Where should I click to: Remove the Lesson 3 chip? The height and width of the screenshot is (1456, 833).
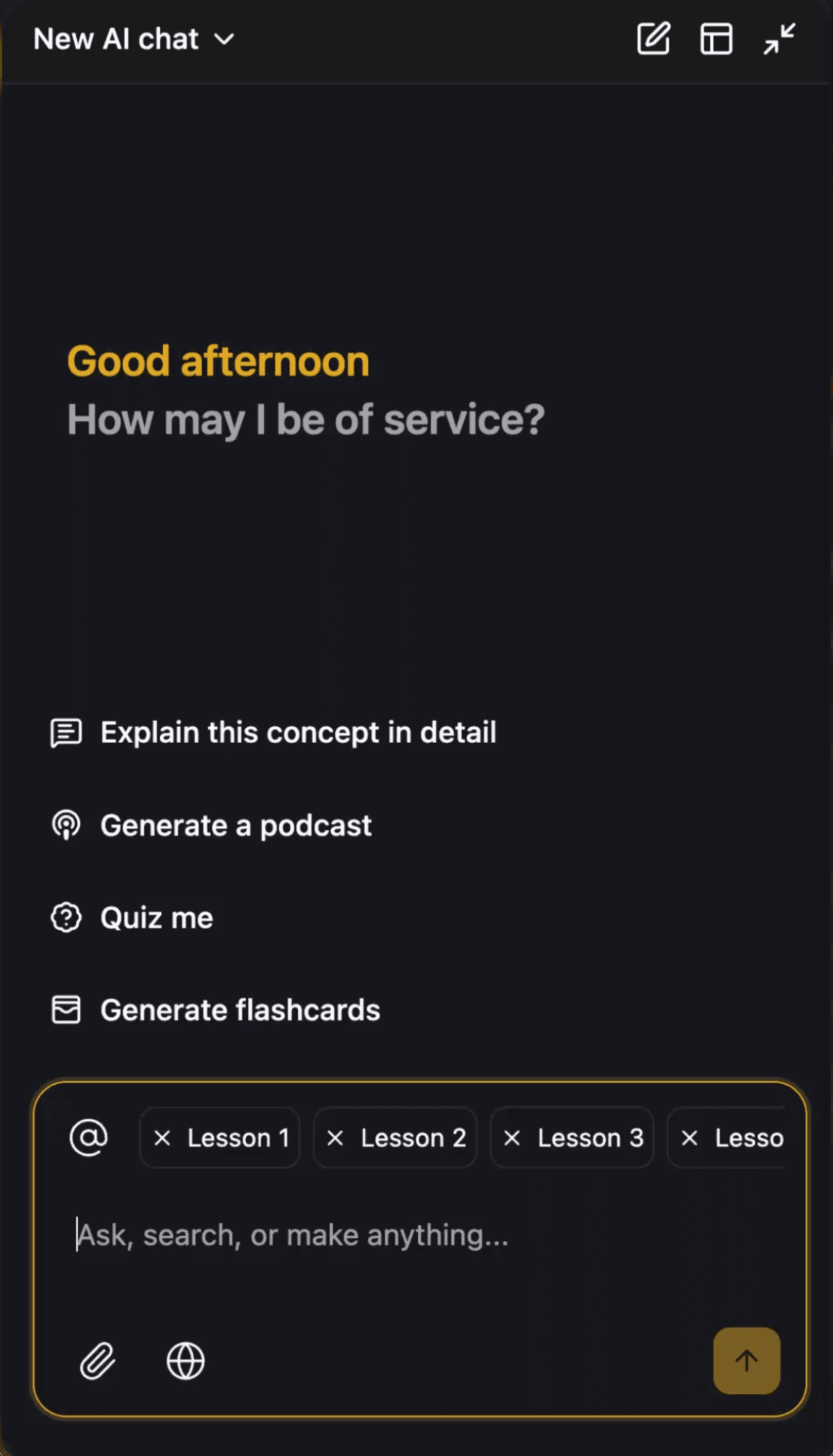(x=512, y=1138)
